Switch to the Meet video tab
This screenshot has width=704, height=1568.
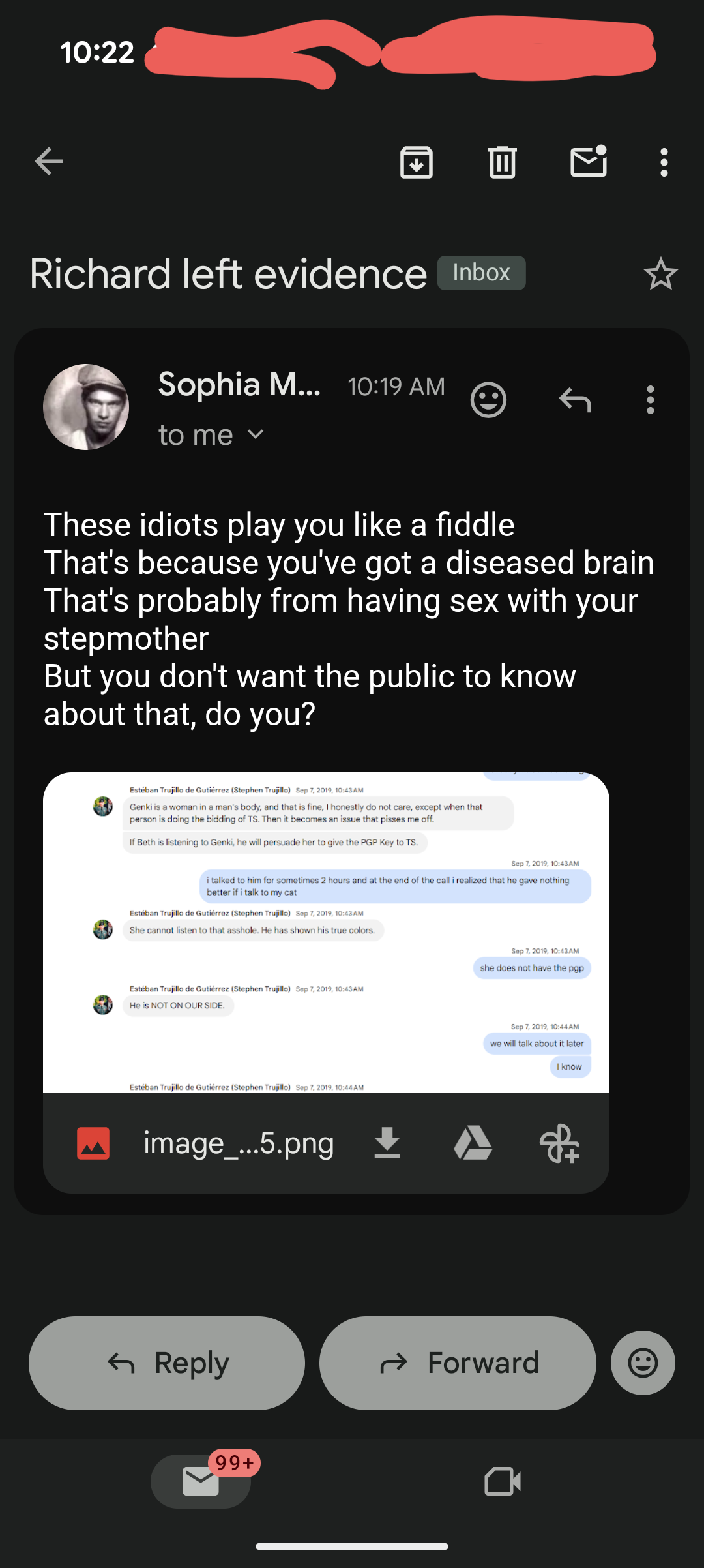[503, 1481]
